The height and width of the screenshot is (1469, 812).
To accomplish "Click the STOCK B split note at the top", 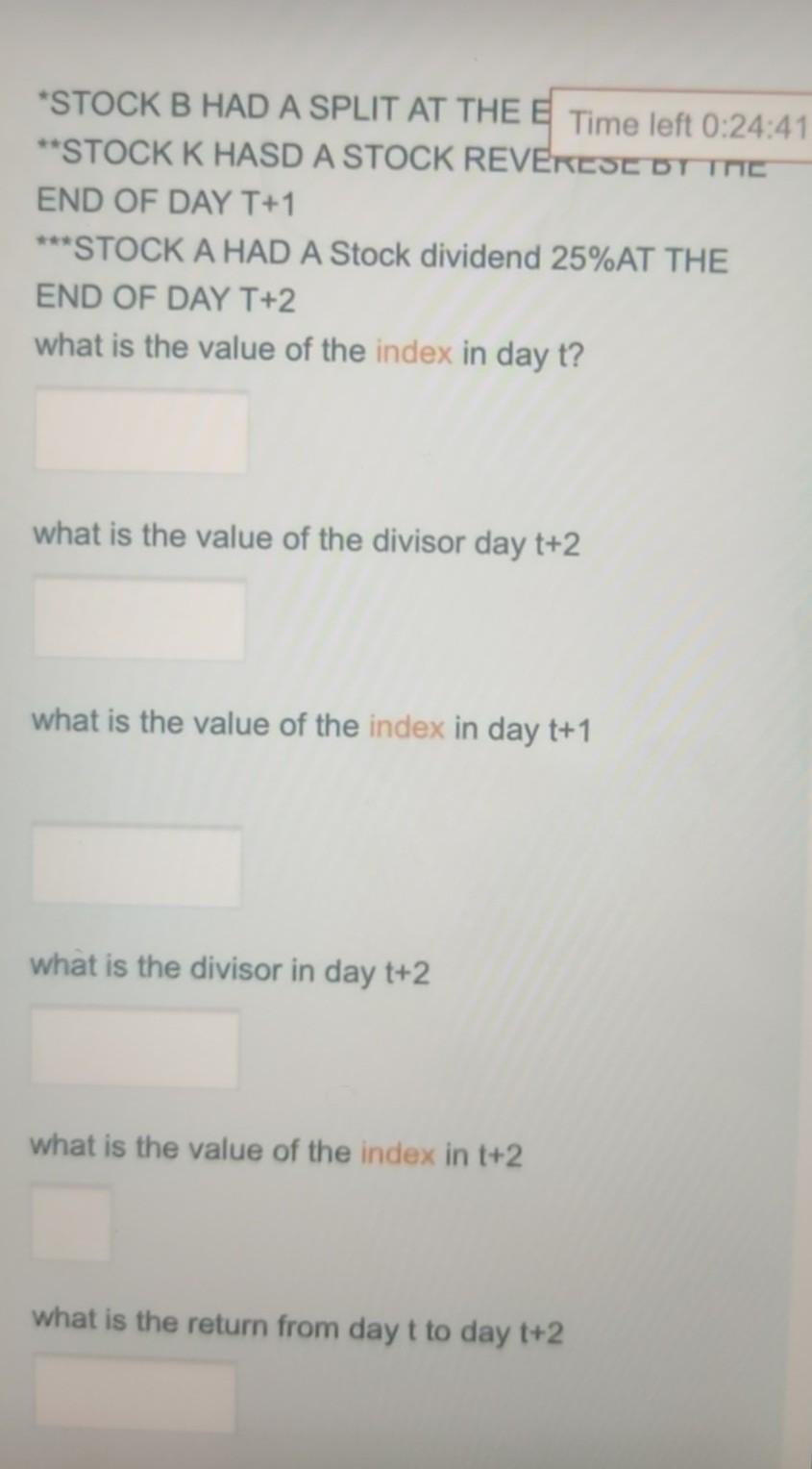I will (288, 106).
